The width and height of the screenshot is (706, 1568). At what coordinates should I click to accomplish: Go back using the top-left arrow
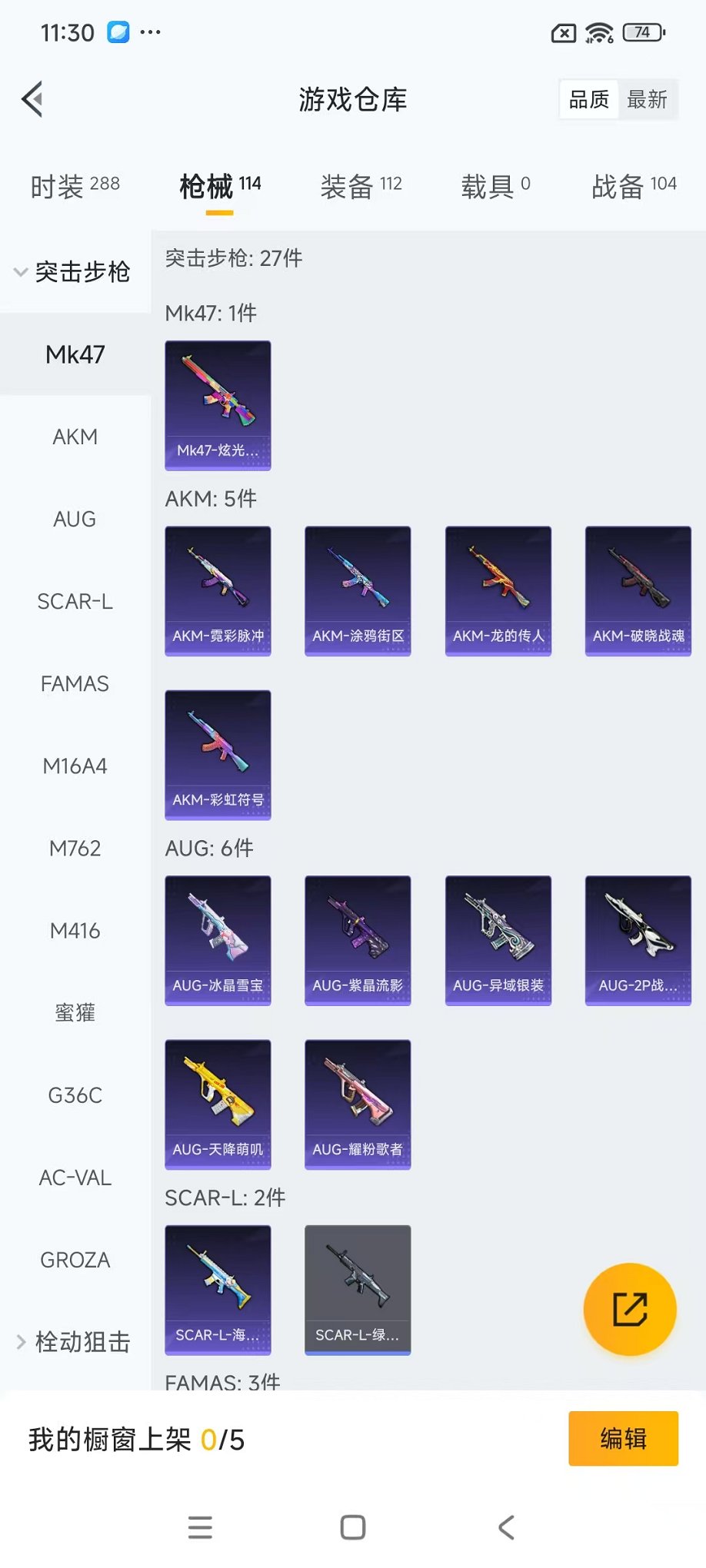point(33,99)
